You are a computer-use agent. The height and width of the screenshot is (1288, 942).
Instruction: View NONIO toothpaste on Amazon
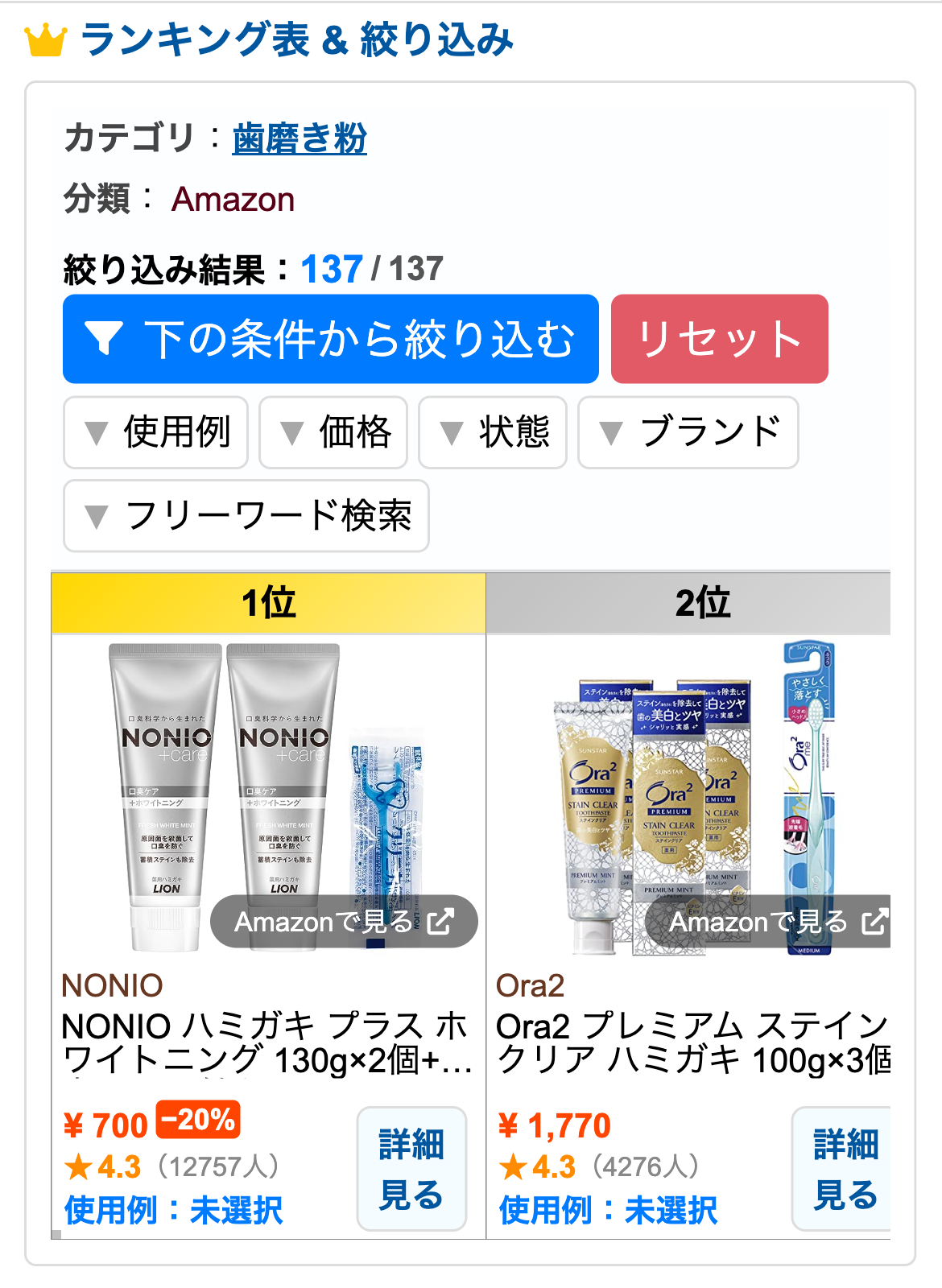pyautogui.click(x=344, y=922)
